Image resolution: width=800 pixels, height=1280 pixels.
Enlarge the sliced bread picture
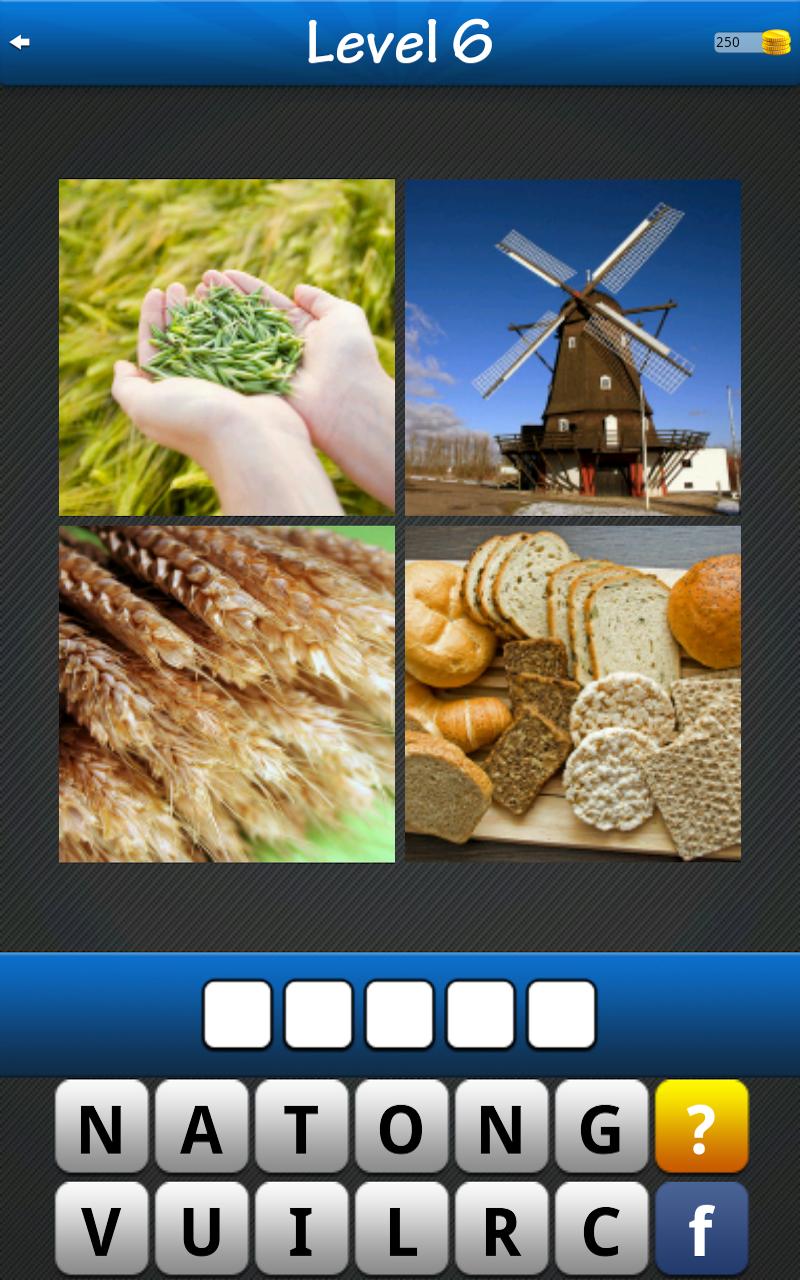[x=572, y=694]
